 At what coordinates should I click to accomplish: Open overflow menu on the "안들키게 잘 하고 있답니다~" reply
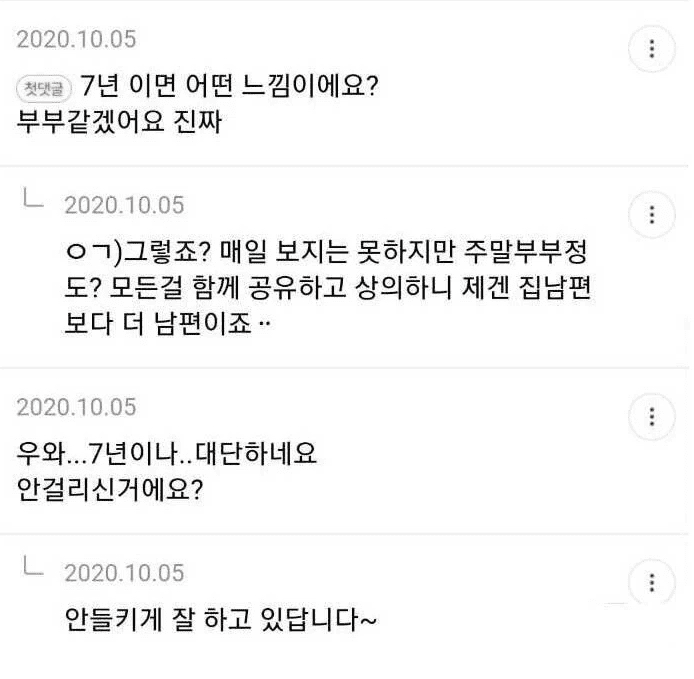click(652, 582)
